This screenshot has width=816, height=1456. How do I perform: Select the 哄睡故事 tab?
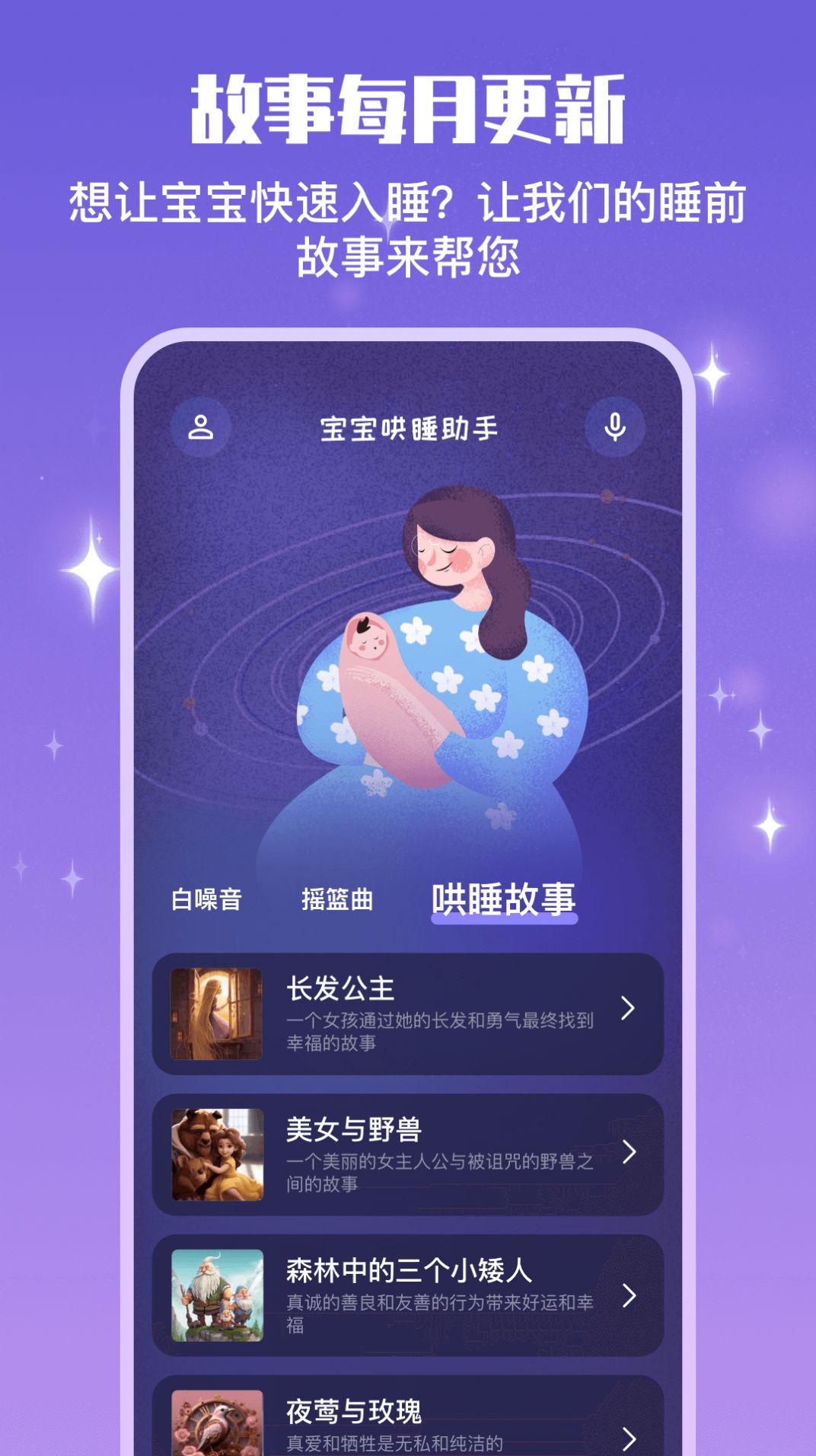[504, 899]
